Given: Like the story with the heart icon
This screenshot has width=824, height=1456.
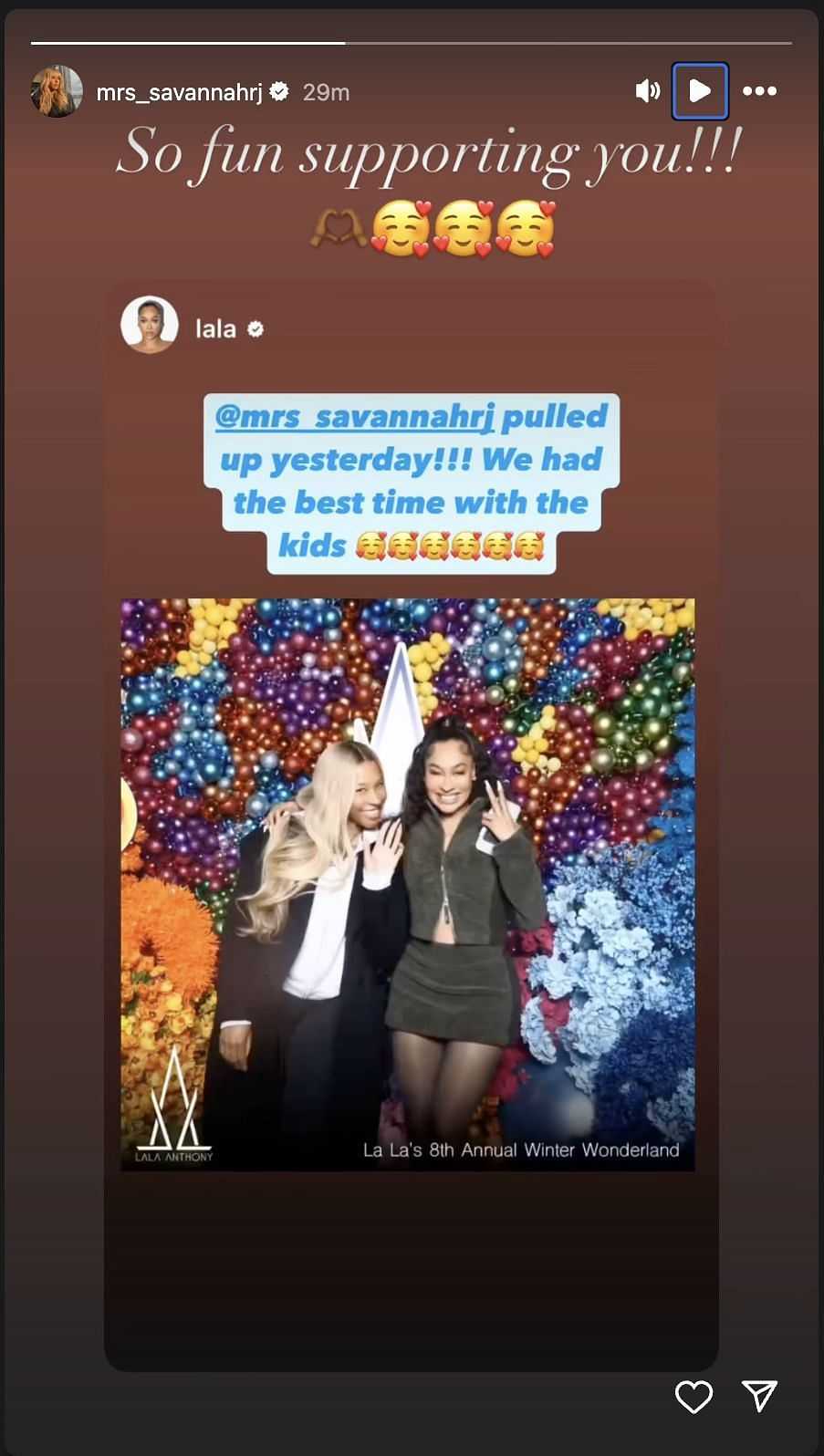Looking at the screenshot, I should (x=694, y=1397).
